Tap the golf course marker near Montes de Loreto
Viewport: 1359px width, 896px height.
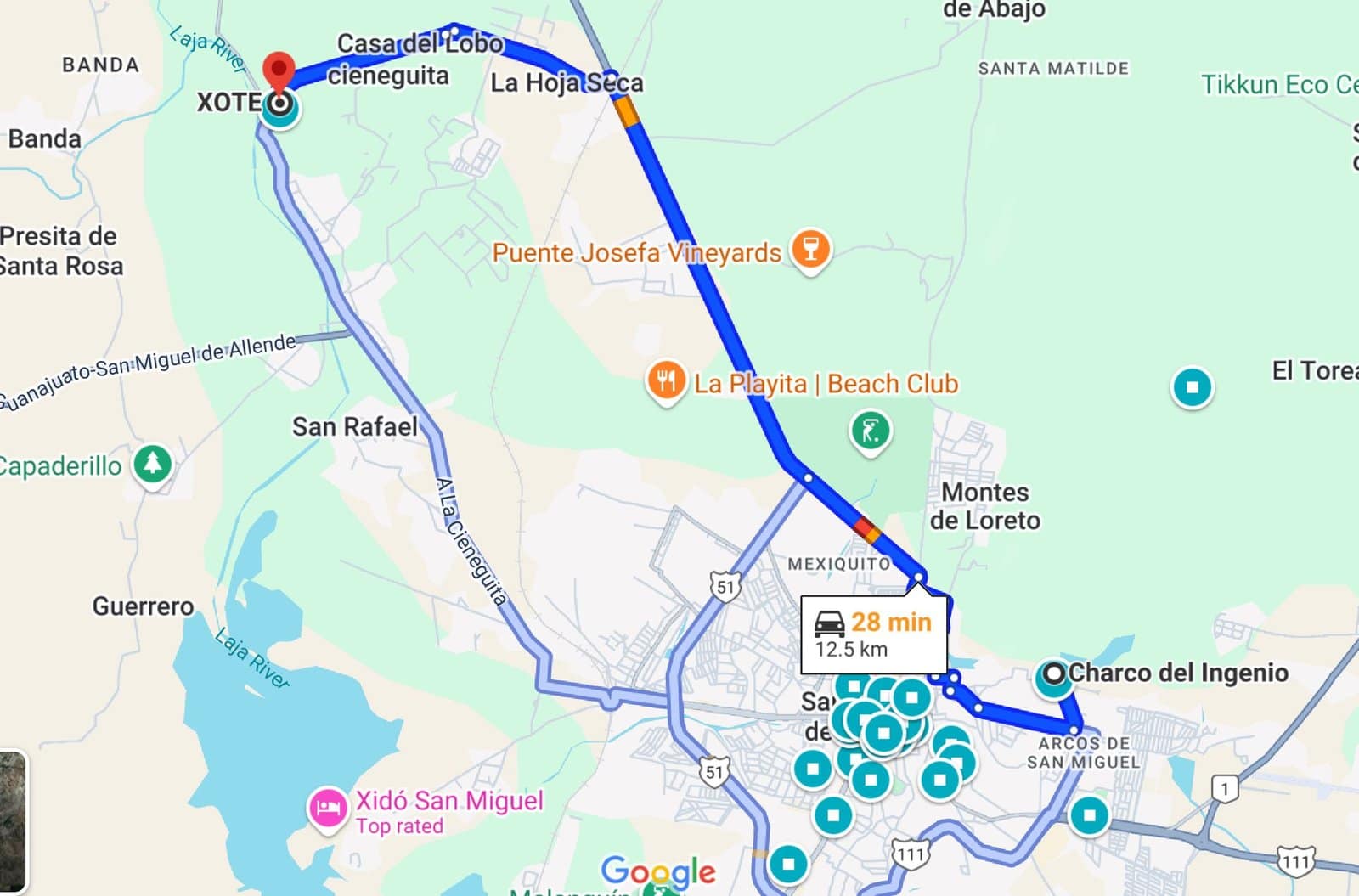click(x=871, y=431)
